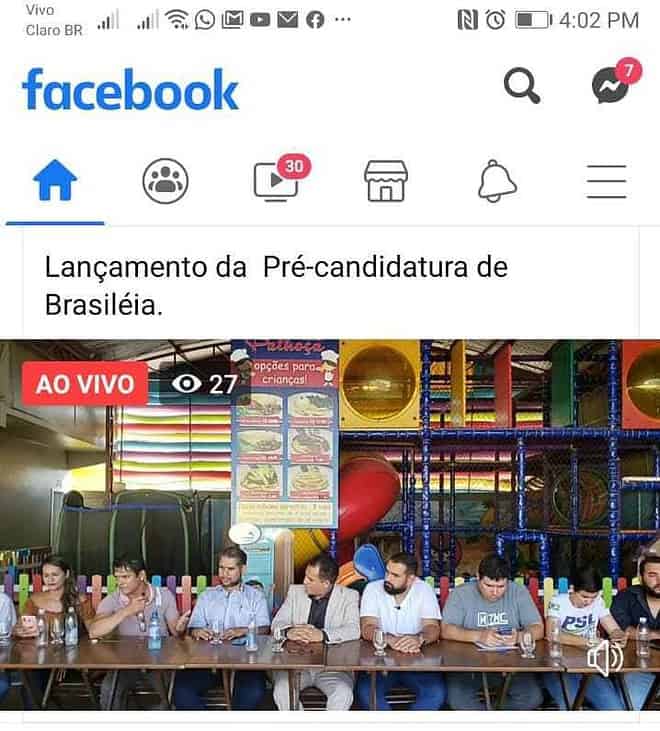The image size is (660, 731).
Task: Open Facebook search
Action: pos(521,87)
